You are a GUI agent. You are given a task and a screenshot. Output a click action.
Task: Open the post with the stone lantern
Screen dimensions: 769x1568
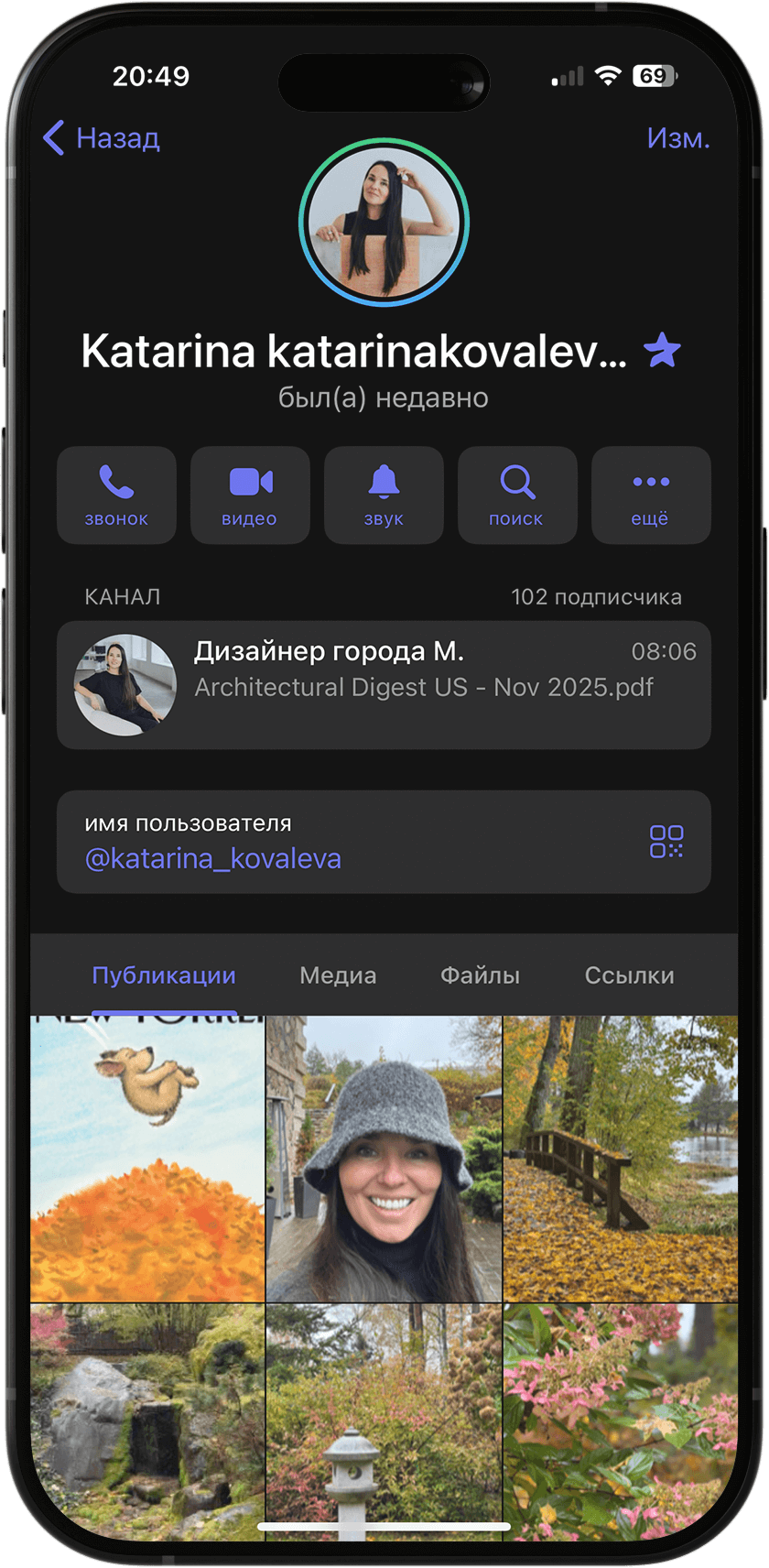pyautogui.click(x=384, y=1420)
